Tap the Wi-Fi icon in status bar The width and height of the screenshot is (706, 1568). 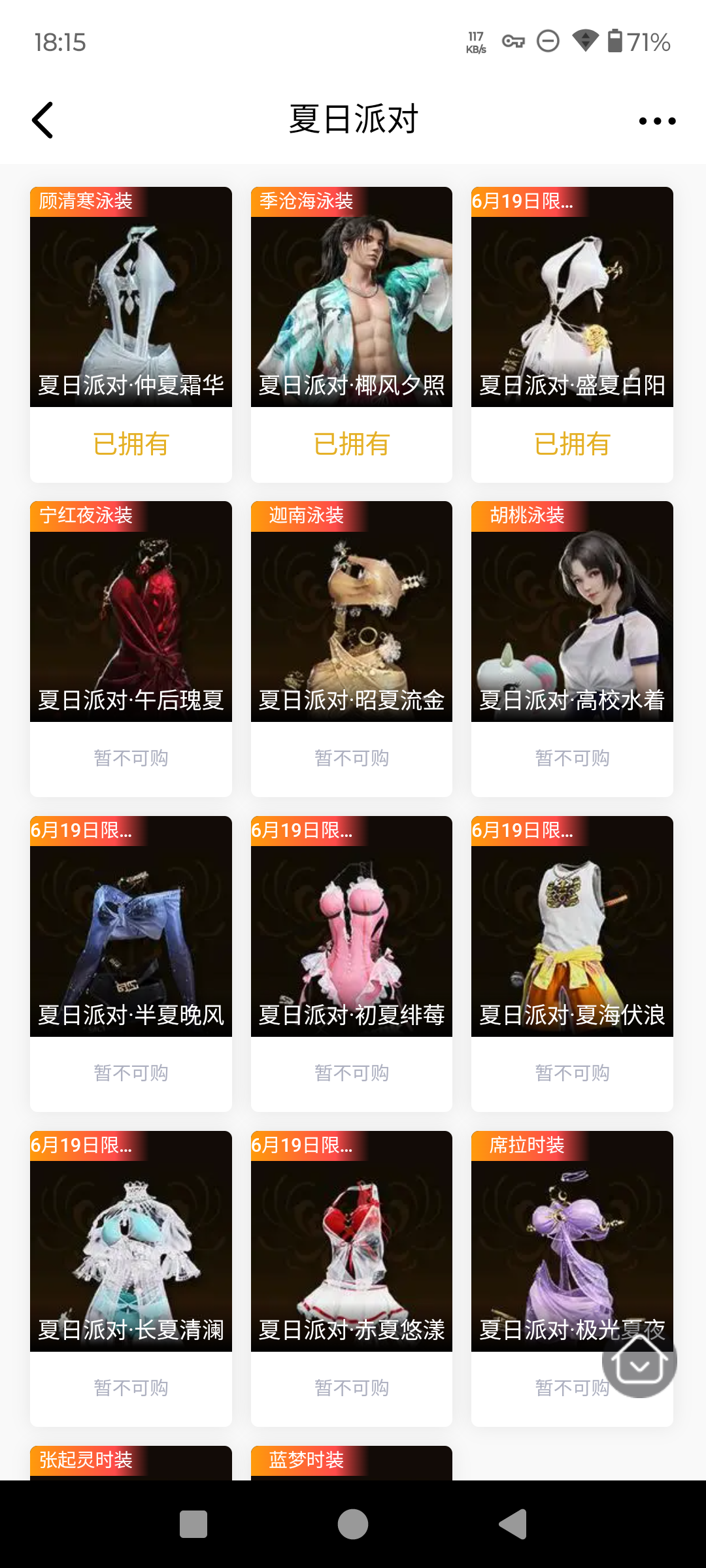point(584,41)
